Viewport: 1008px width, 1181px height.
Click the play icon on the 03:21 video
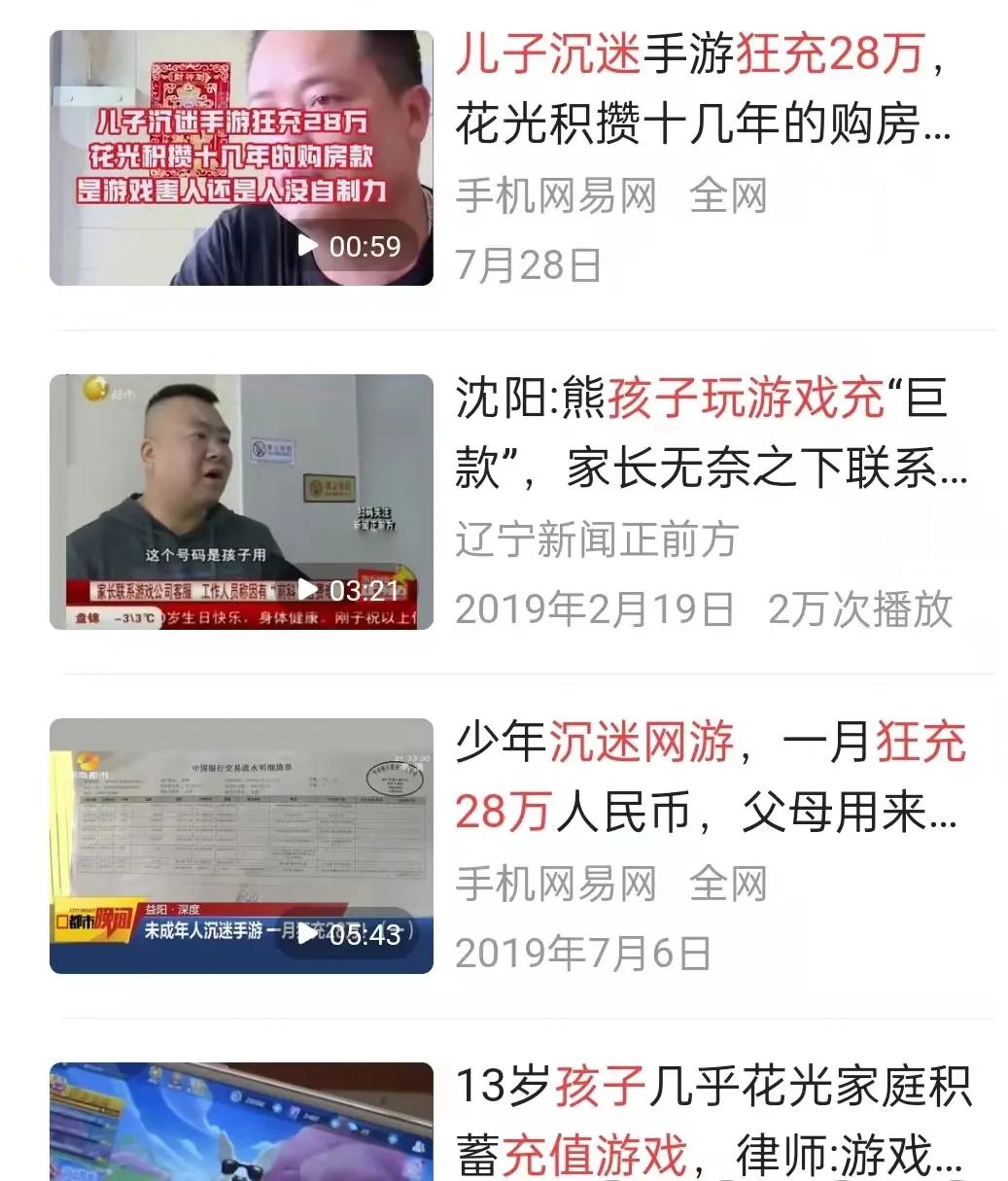pos(309,587)
